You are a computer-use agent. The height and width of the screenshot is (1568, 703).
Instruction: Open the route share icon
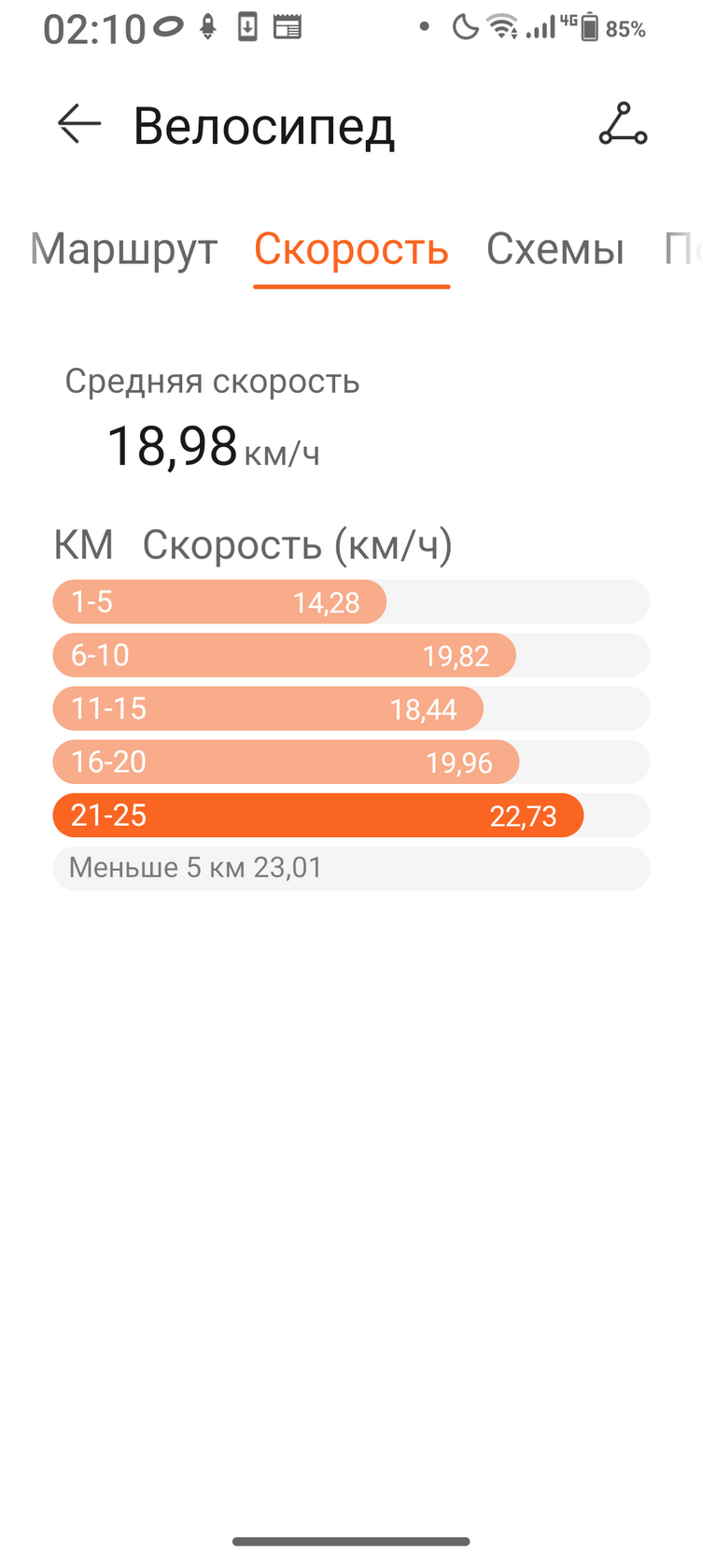coord(623,125)
